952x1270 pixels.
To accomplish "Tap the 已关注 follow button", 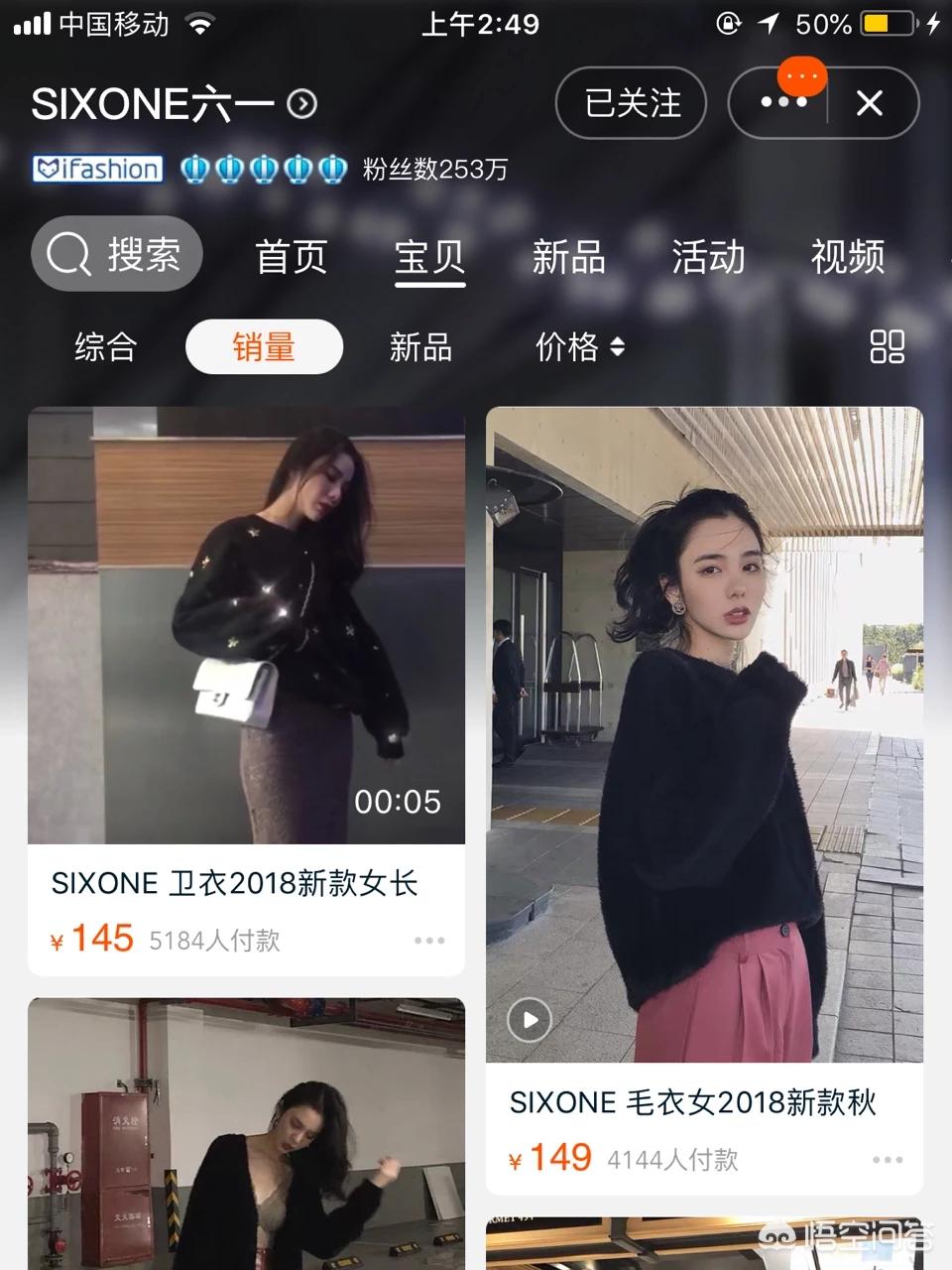I will point(632,103).
